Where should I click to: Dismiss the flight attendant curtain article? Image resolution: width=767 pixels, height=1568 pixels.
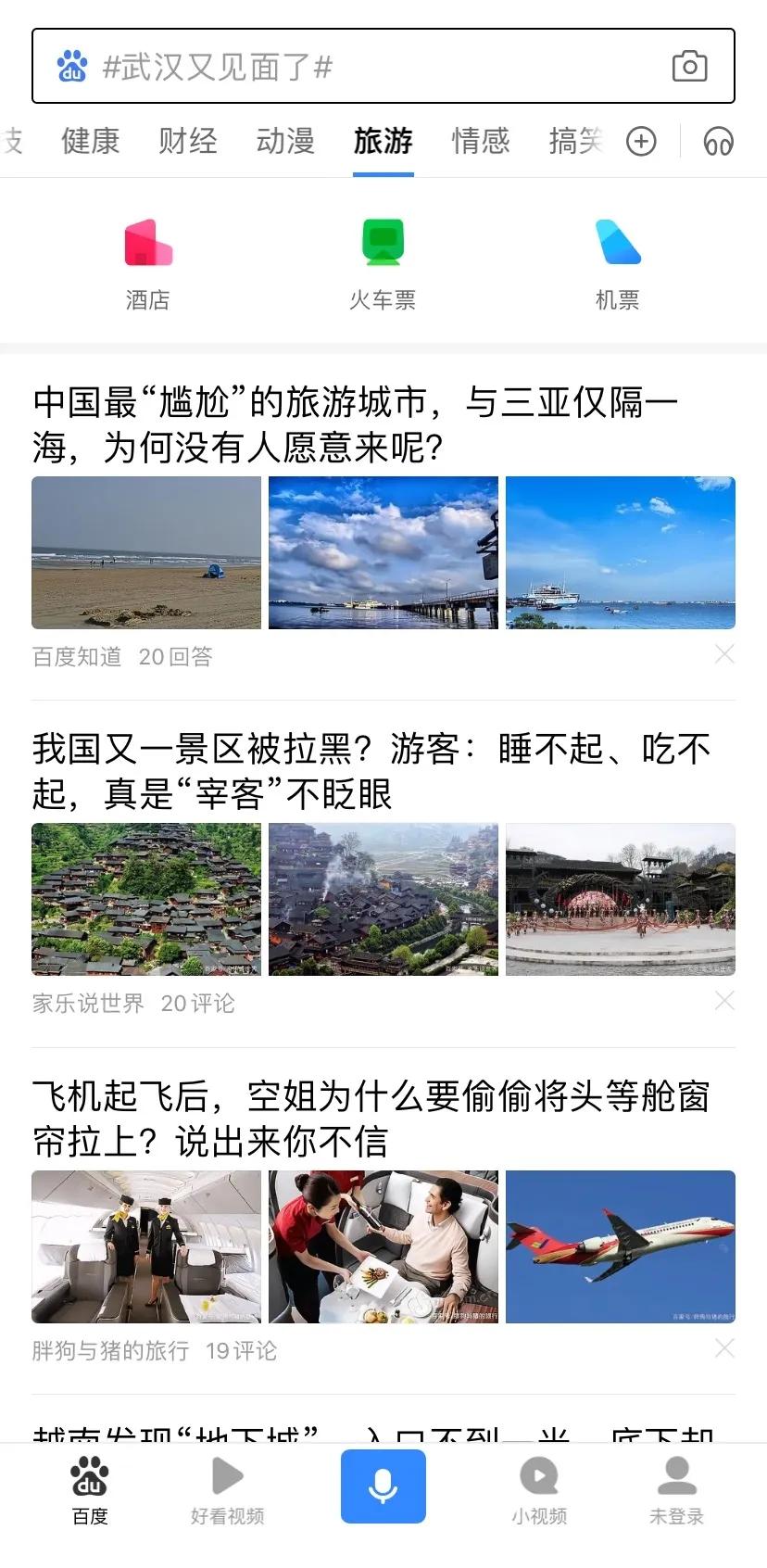point(725,1349)
